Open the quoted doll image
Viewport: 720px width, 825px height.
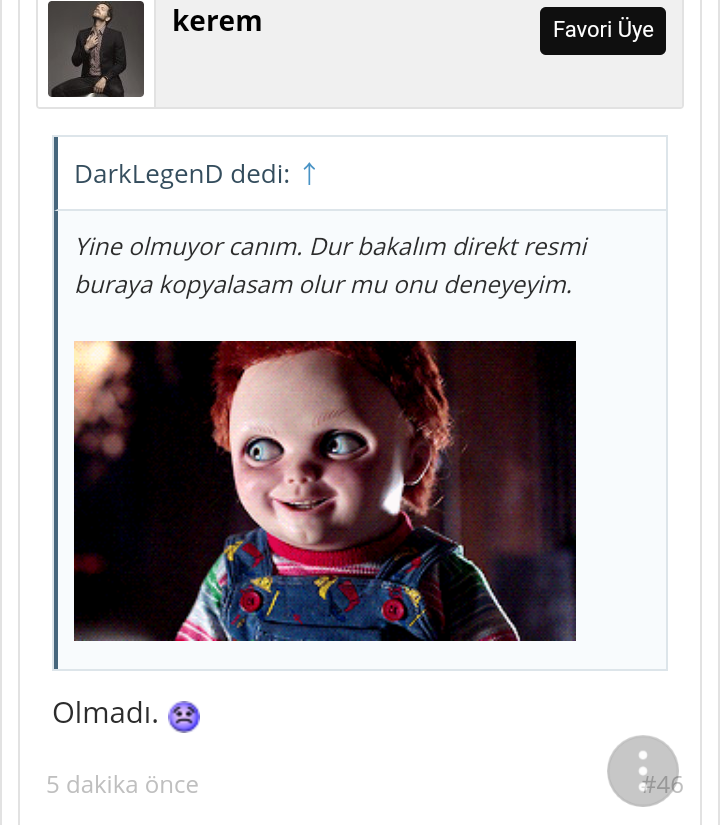point(325,490)
